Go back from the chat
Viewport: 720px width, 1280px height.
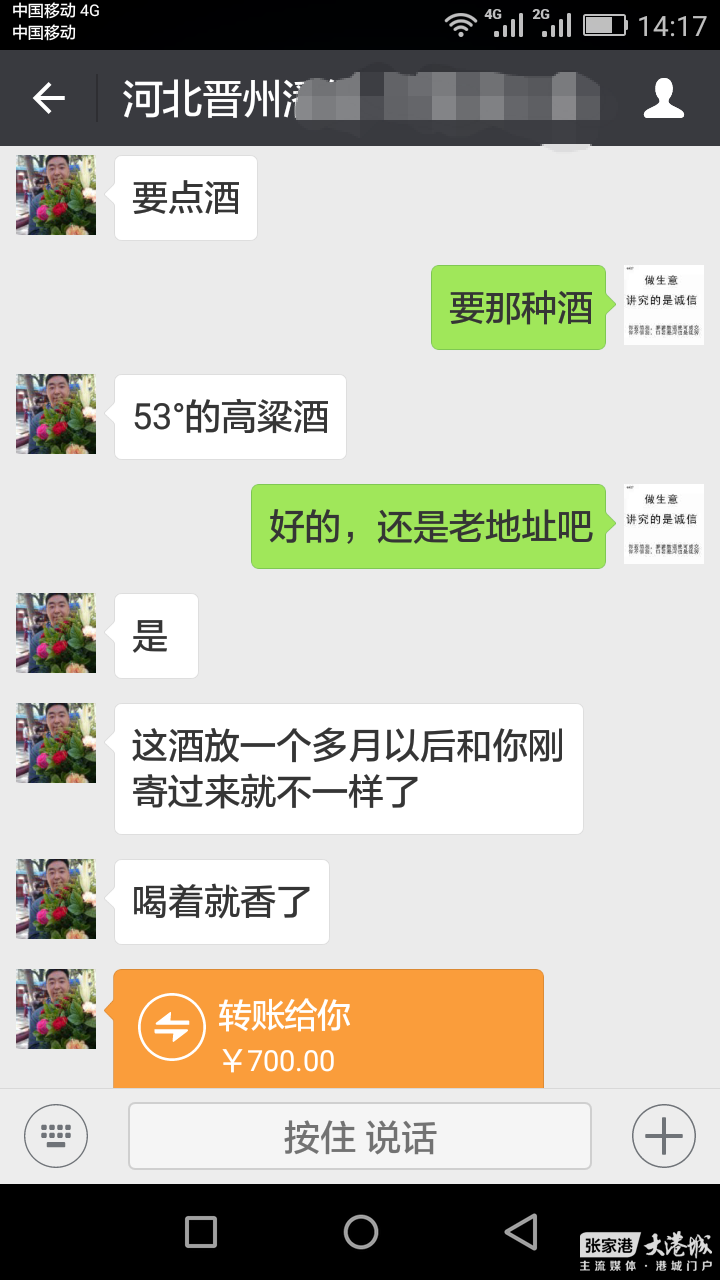[x=48, y=98]
